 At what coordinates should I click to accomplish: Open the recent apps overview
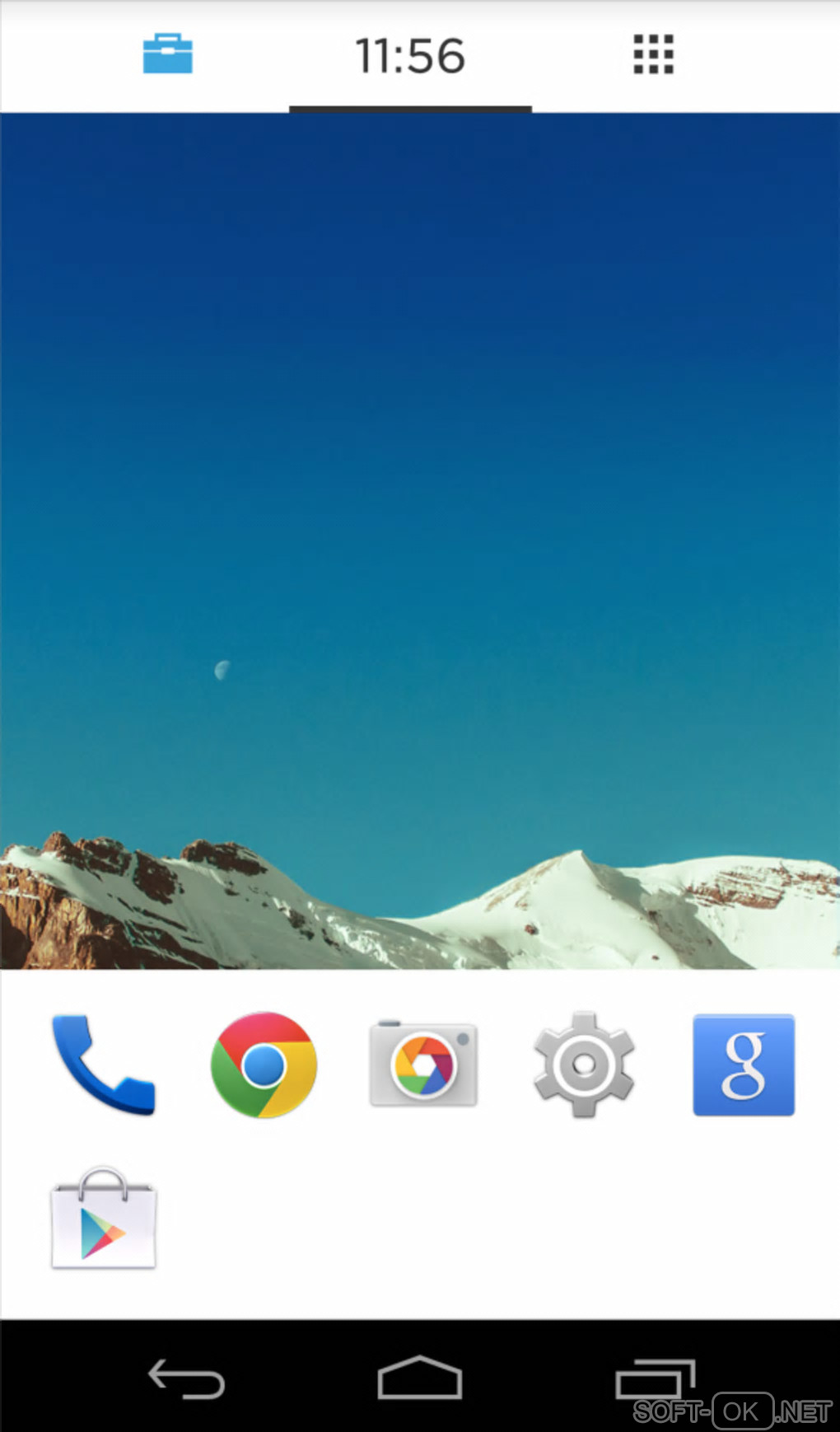[655, 1378]
